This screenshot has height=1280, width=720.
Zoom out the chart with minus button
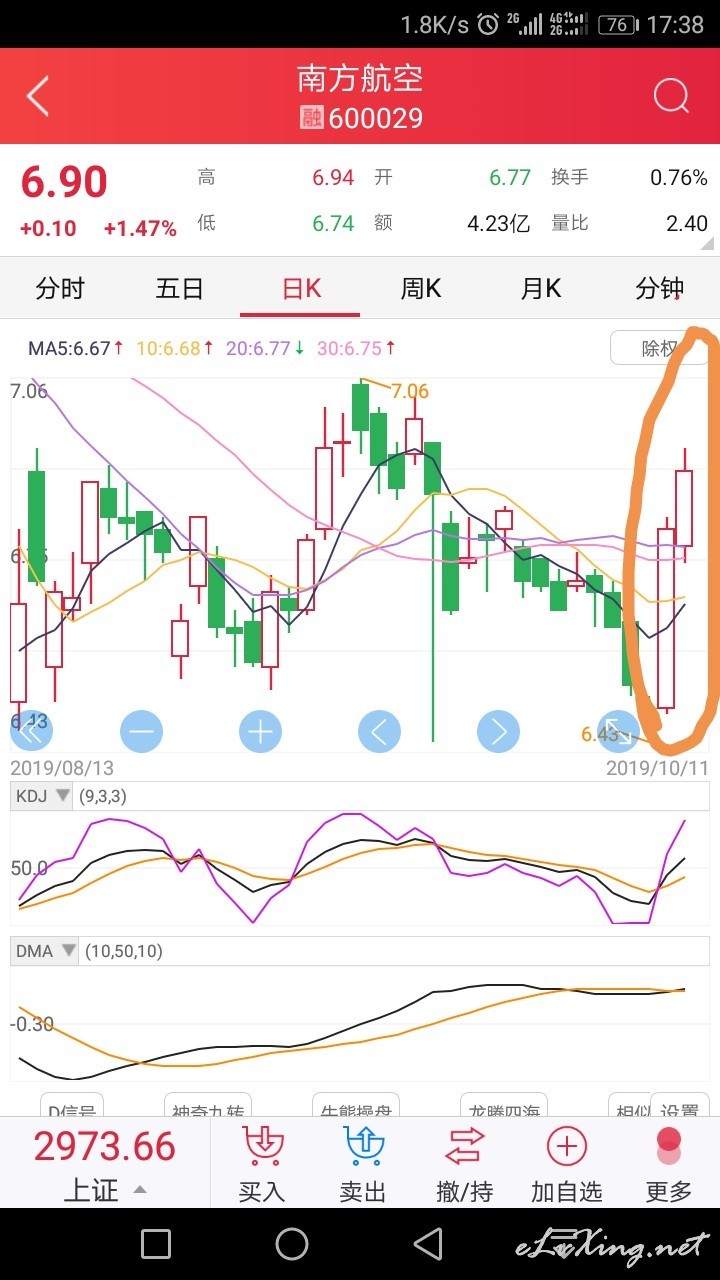141,732
